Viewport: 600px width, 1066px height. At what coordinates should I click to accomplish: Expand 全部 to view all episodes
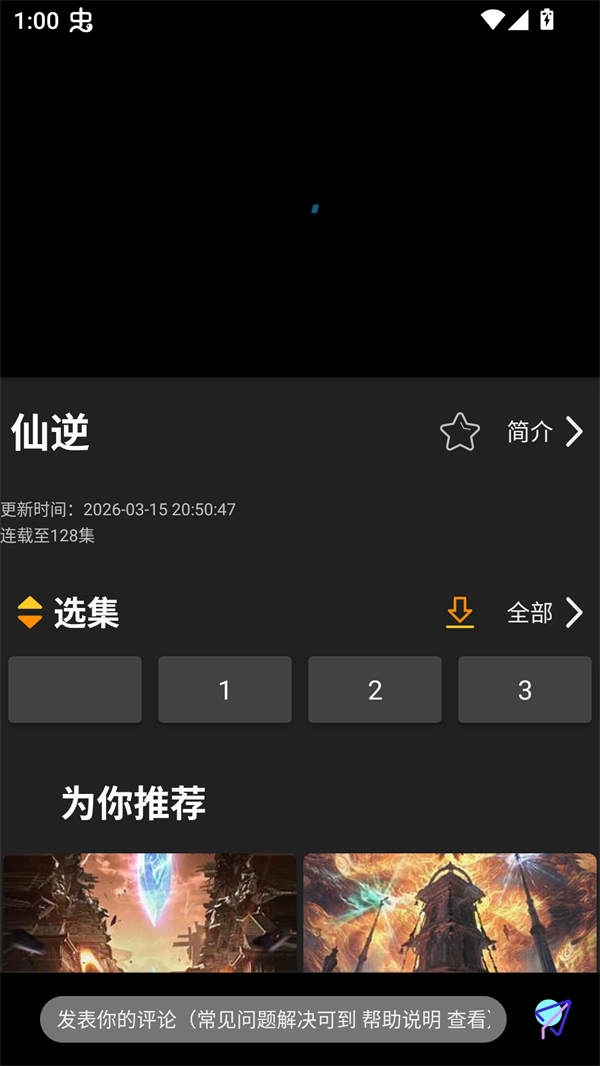point(545,612)
